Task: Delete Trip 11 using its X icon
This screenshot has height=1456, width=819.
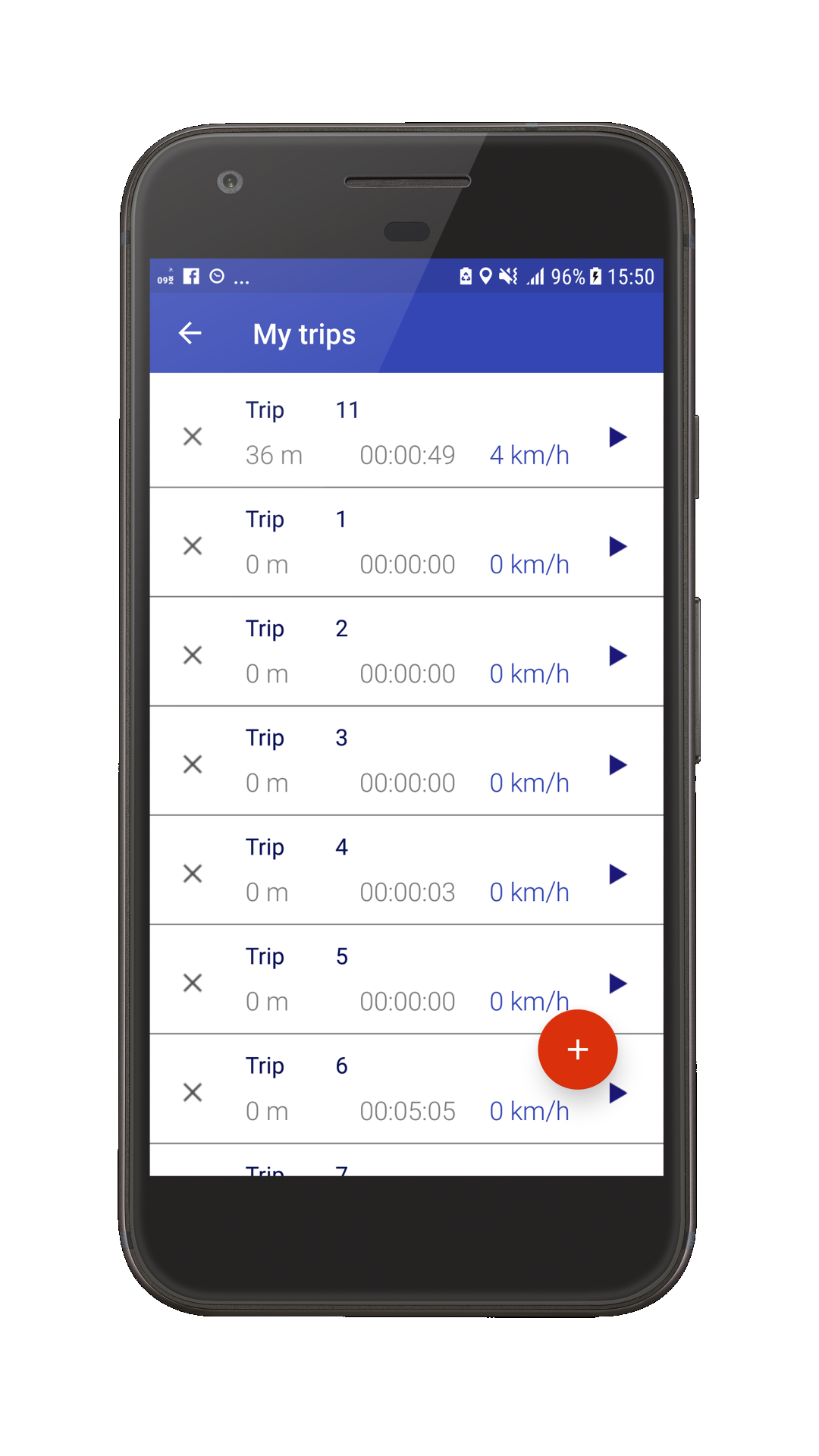Action: pos(192,436)
